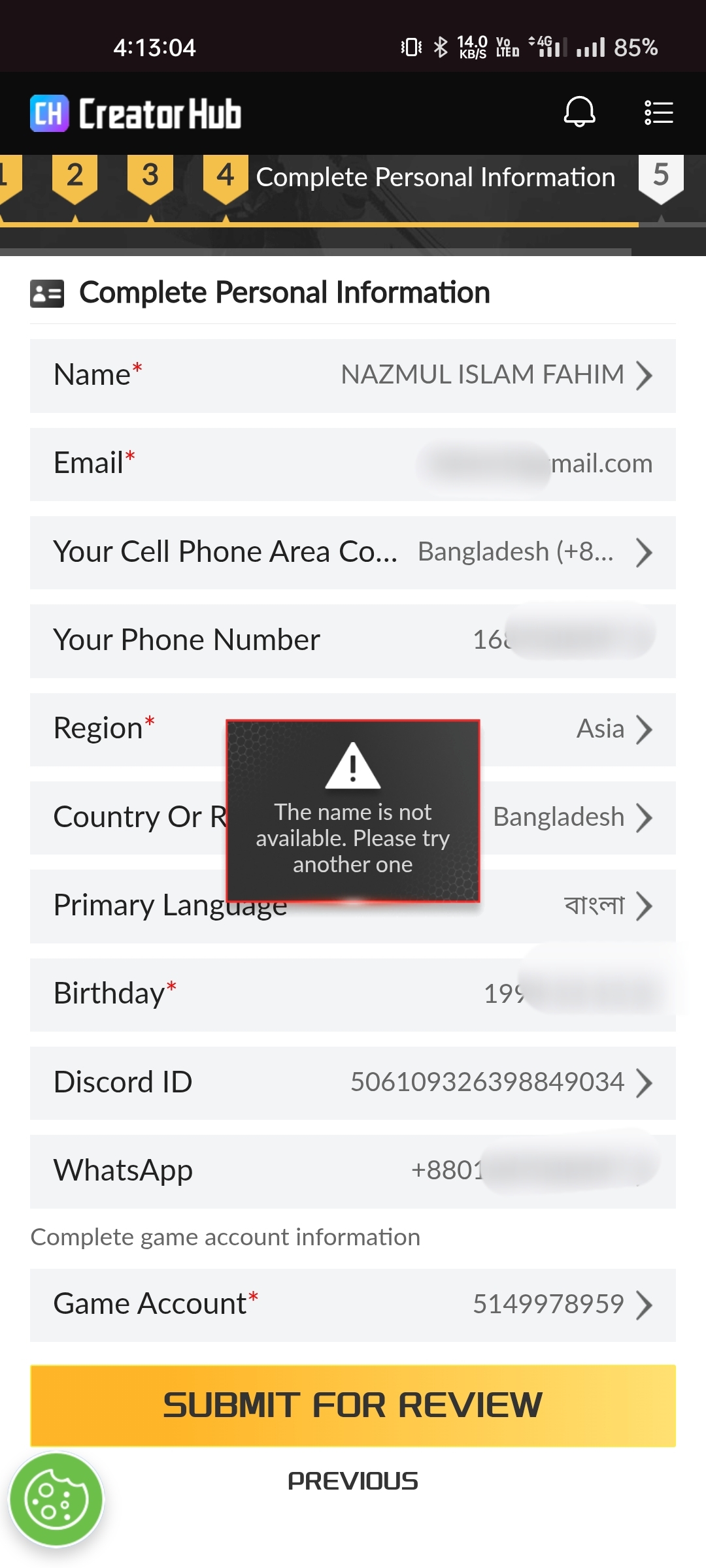Open the notifications bell
Viewport: 706px width, 1568px height.
tap(579, 112)
